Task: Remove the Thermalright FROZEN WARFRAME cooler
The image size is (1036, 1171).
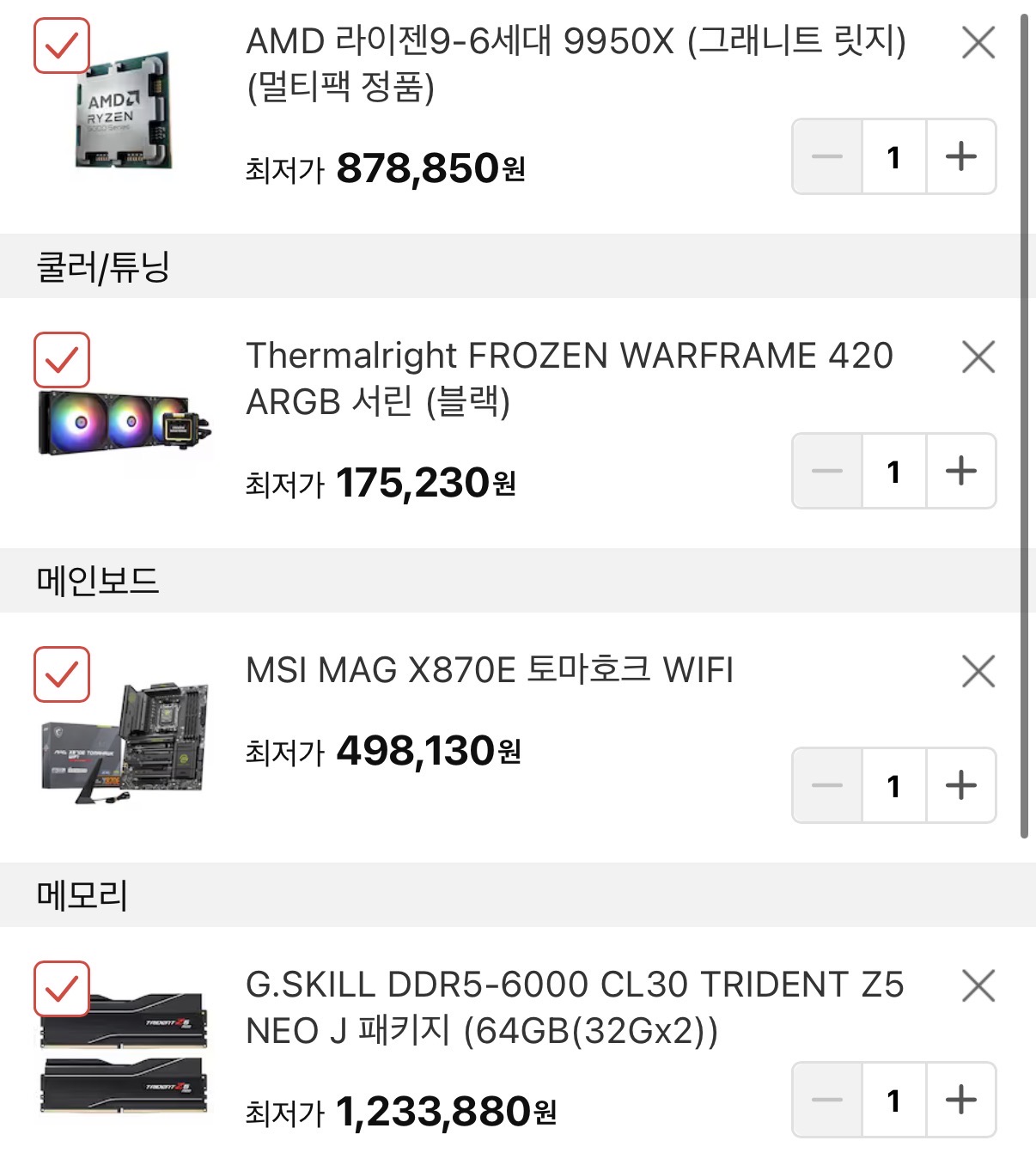Action: [978, 357]
